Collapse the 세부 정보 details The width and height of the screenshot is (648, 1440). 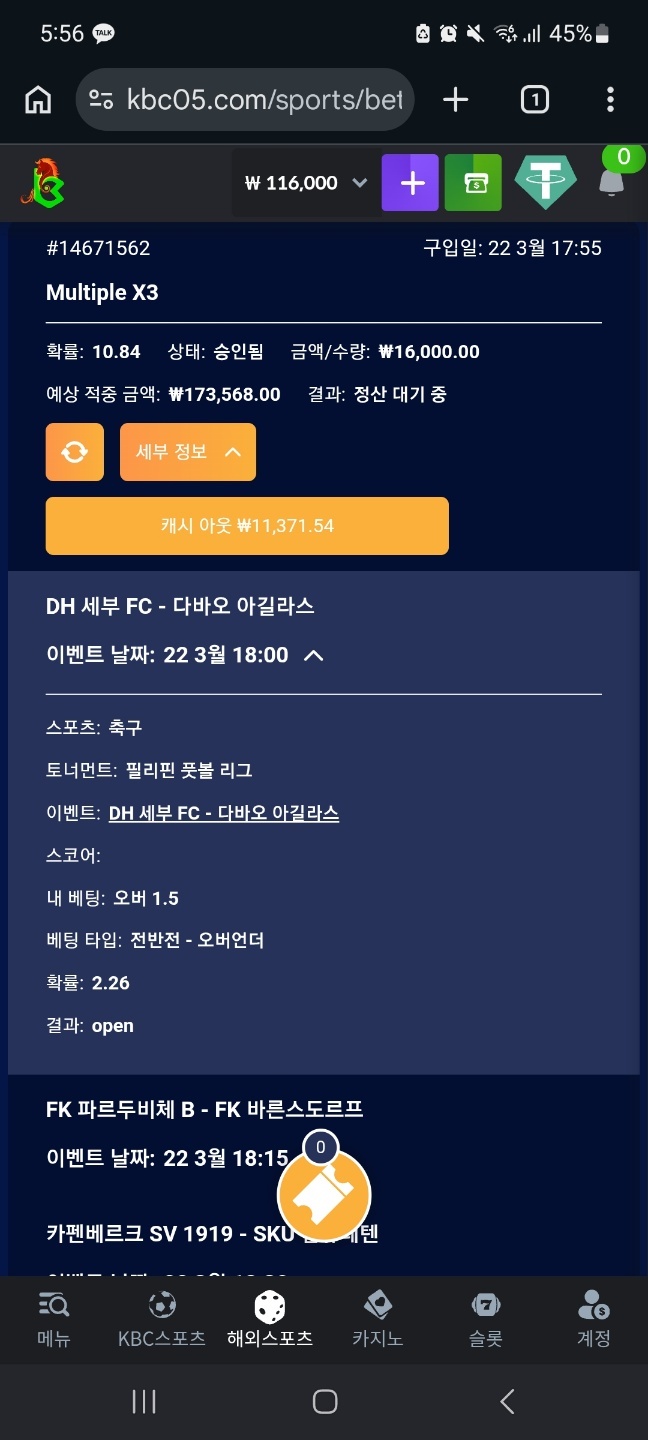[x=188, y=452]
